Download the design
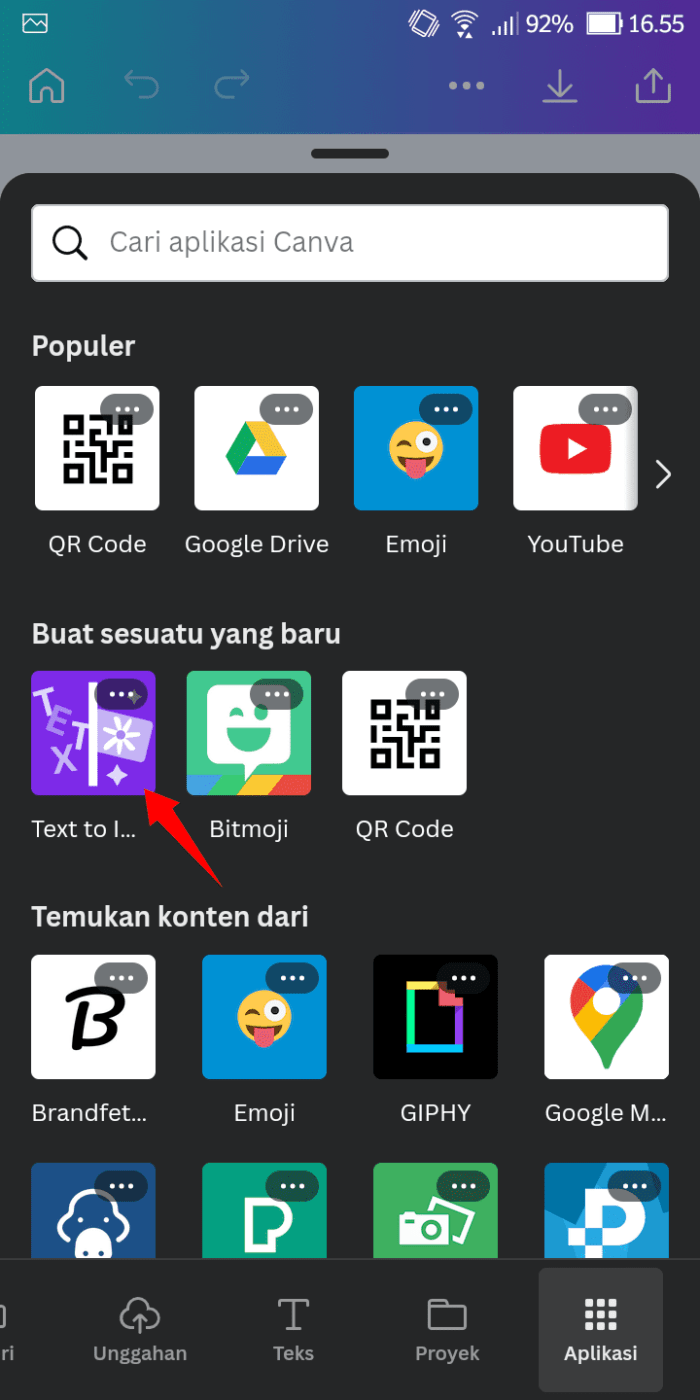The width and height of the screenshot is (700, 1400). coord(560,85)
